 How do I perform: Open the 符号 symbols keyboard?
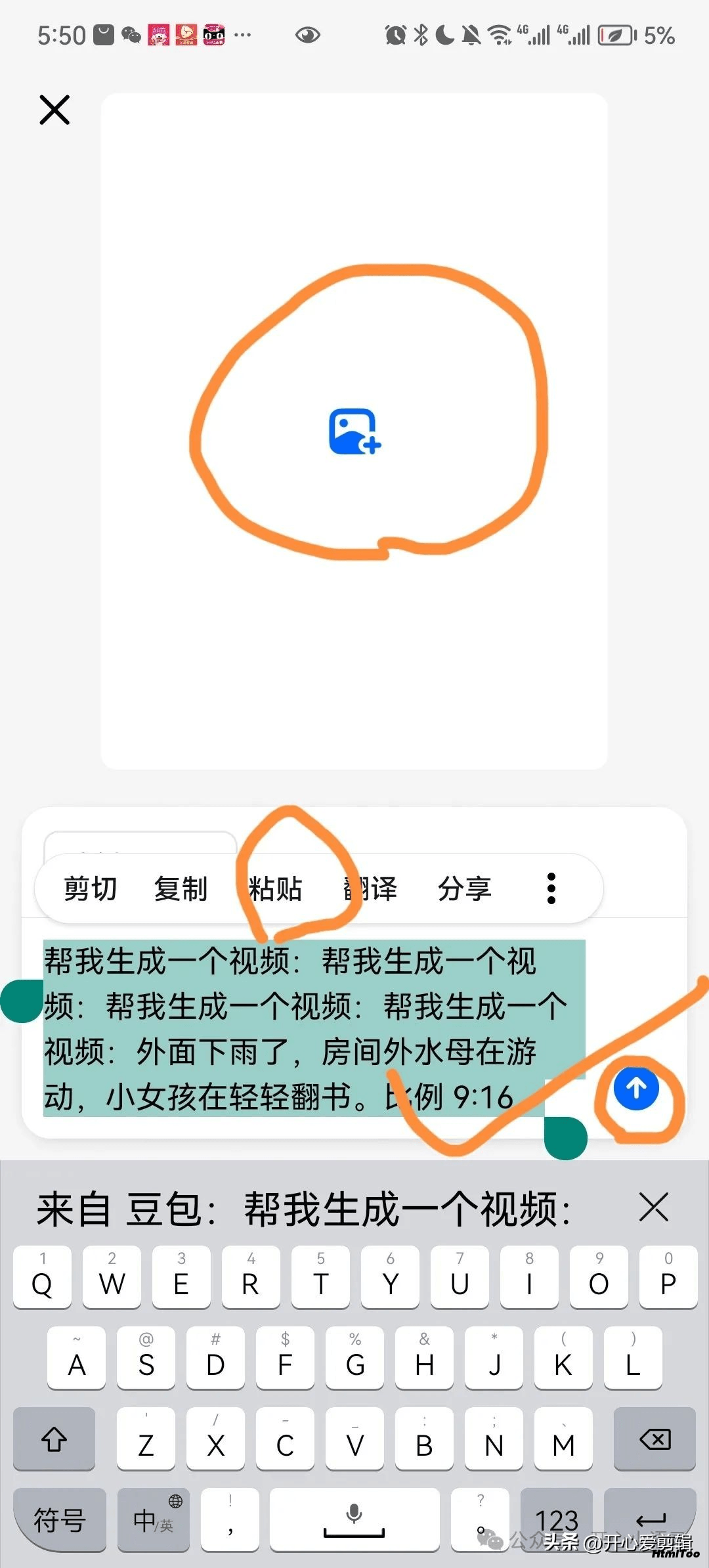pyautogui.click(x=60, y=1519)
